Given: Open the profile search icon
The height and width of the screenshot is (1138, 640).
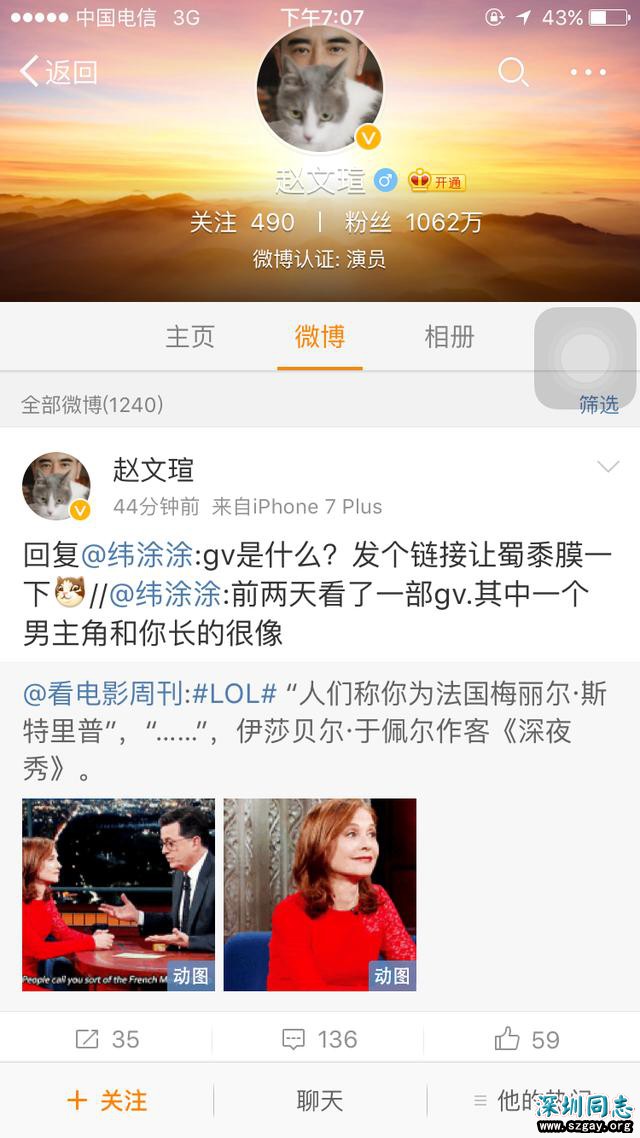Looking at the screenshot, I should pyautogui.click(x=513, y=72).
